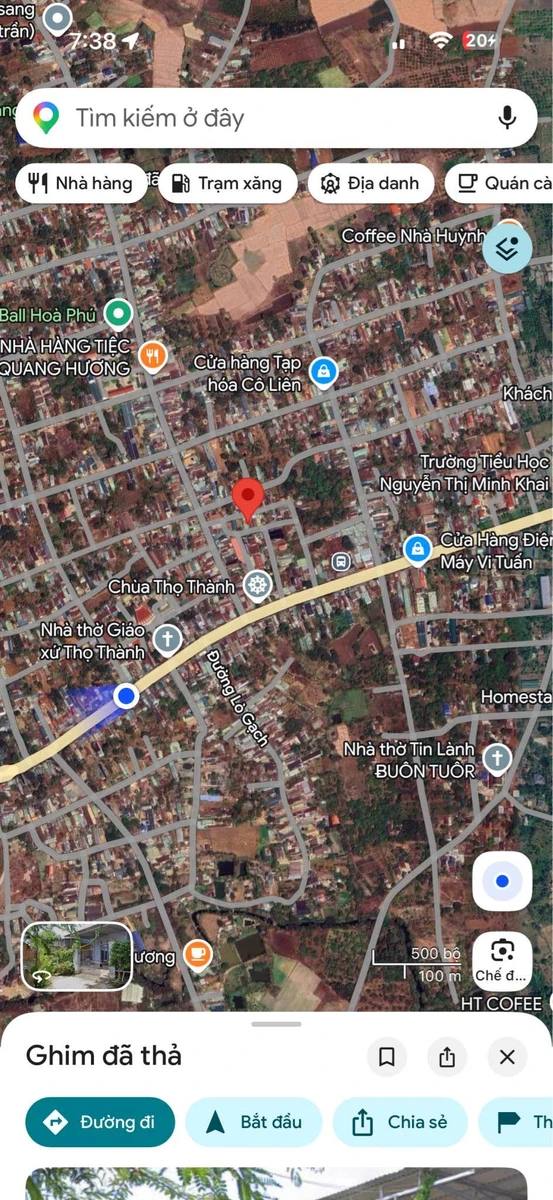Open the map layers button
The height and width of the screenshot is (1200, 553).
pyautogui.click(x=507, y=248)
